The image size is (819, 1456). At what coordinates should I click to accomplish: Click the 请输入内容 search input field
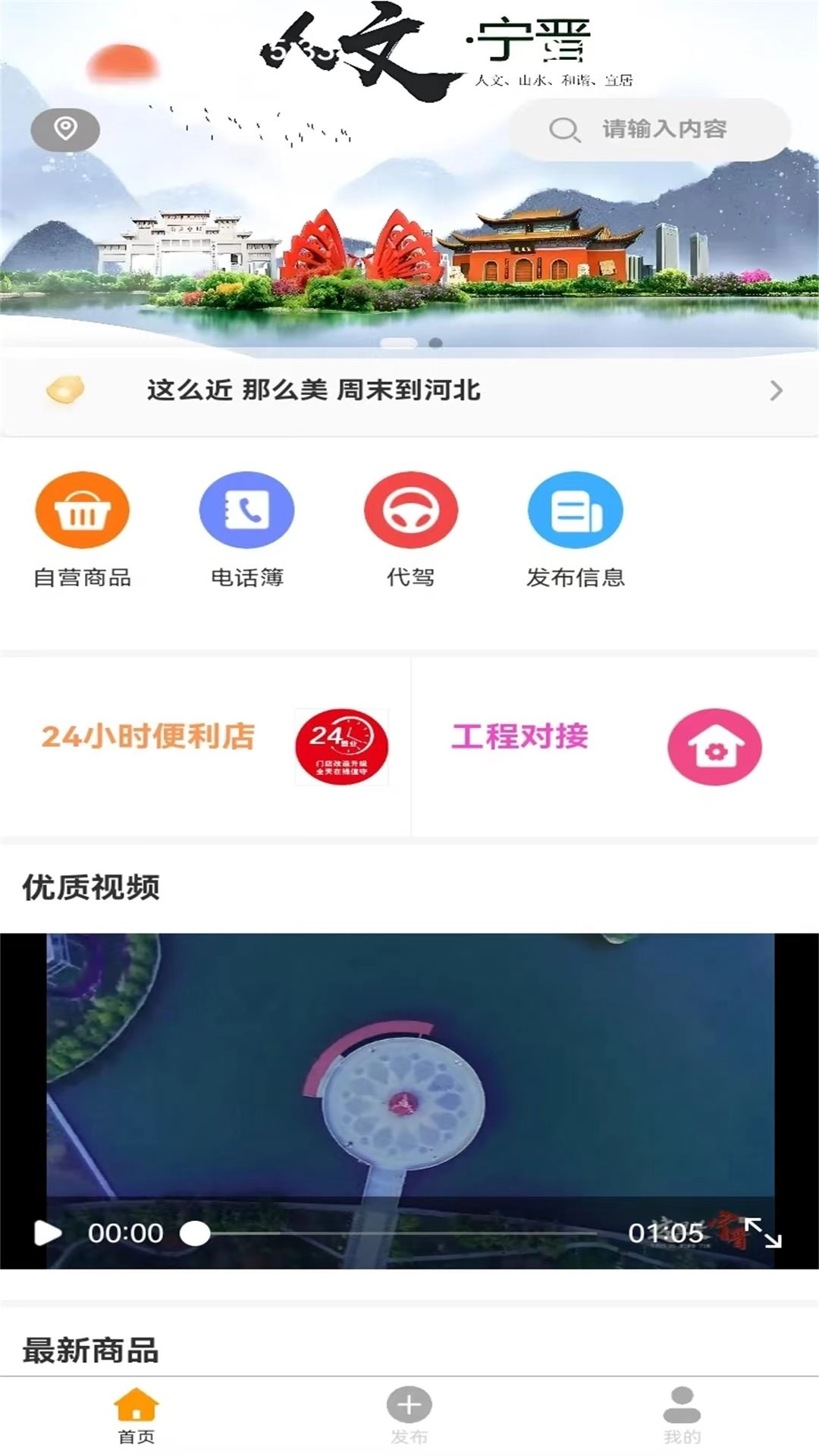pos(665,129)
